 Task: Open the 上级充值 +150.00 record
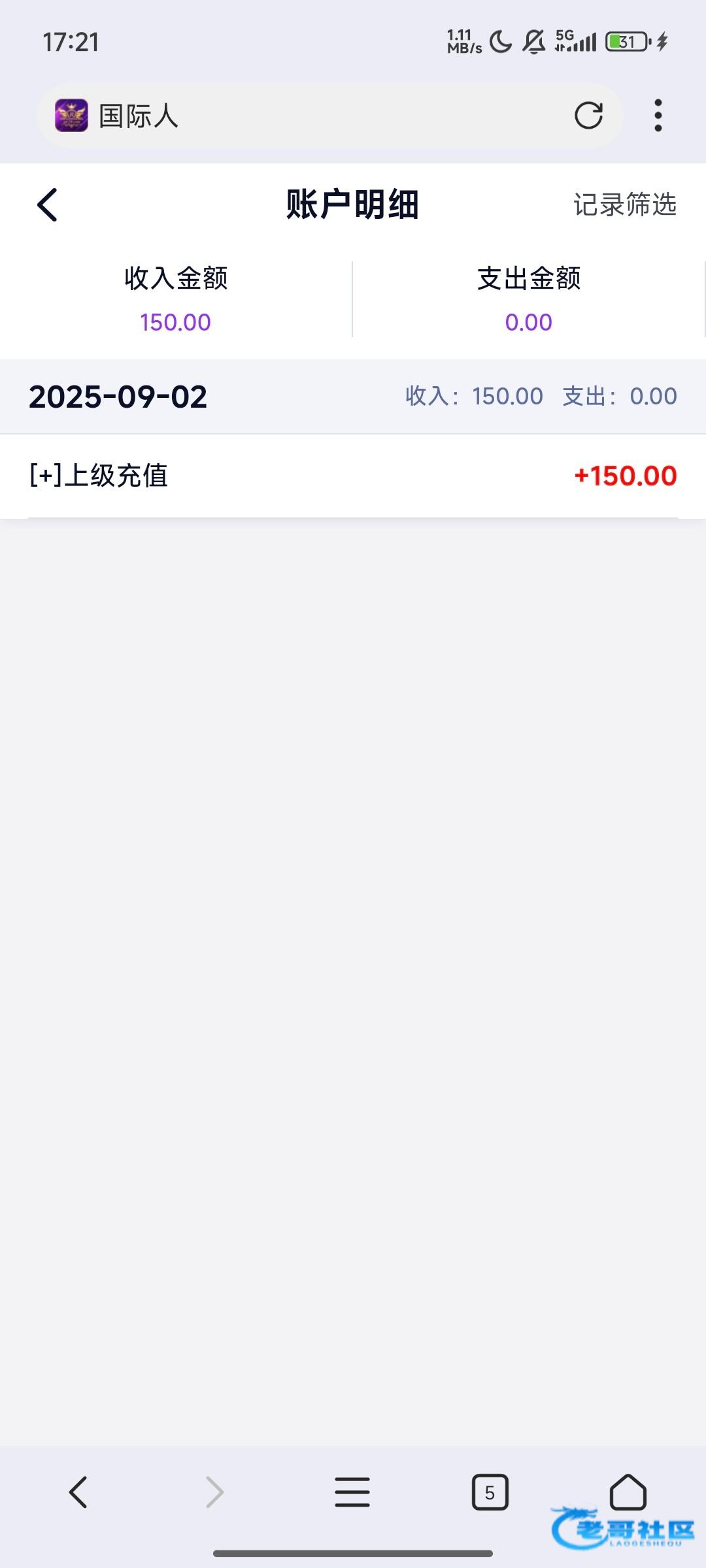[353, 476]
